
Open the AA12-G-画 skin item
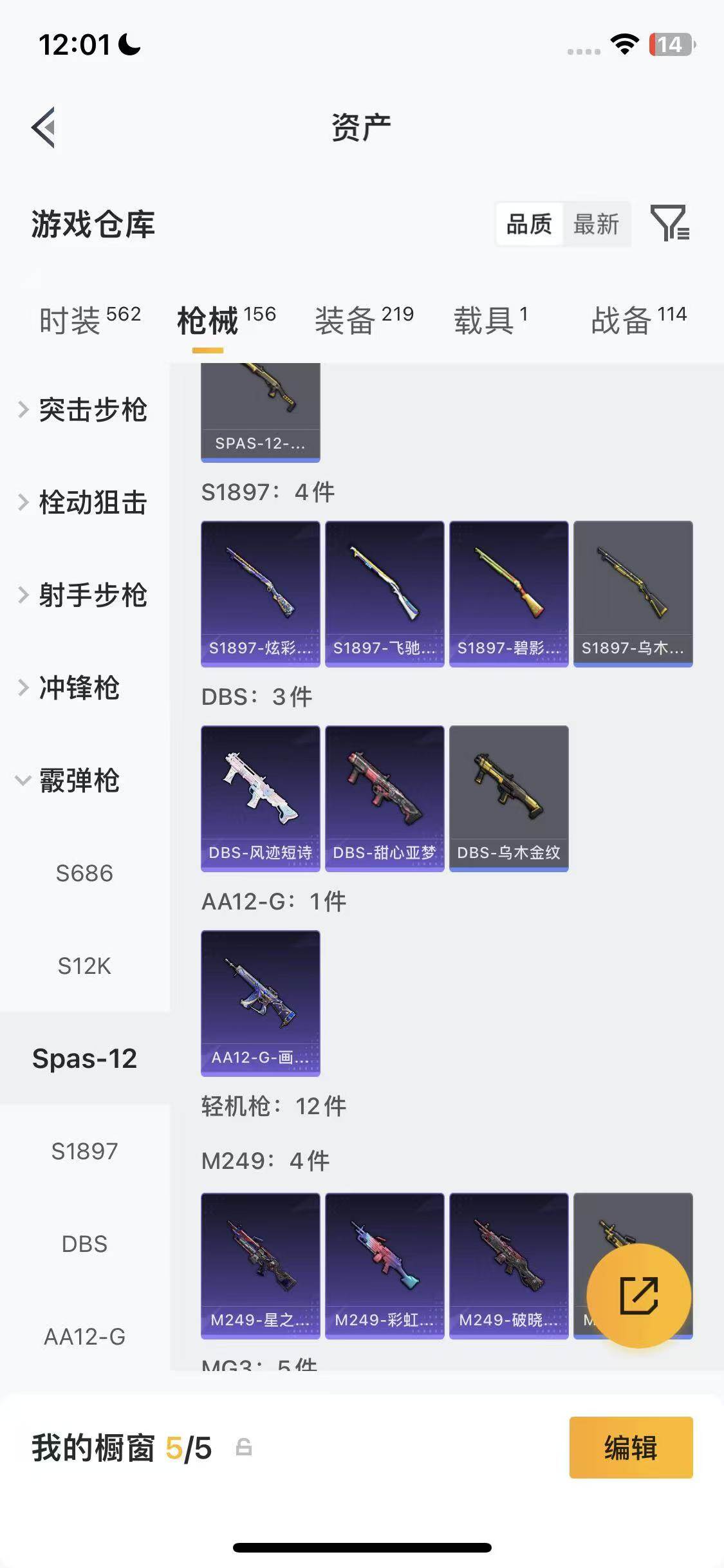(260, 1003)
